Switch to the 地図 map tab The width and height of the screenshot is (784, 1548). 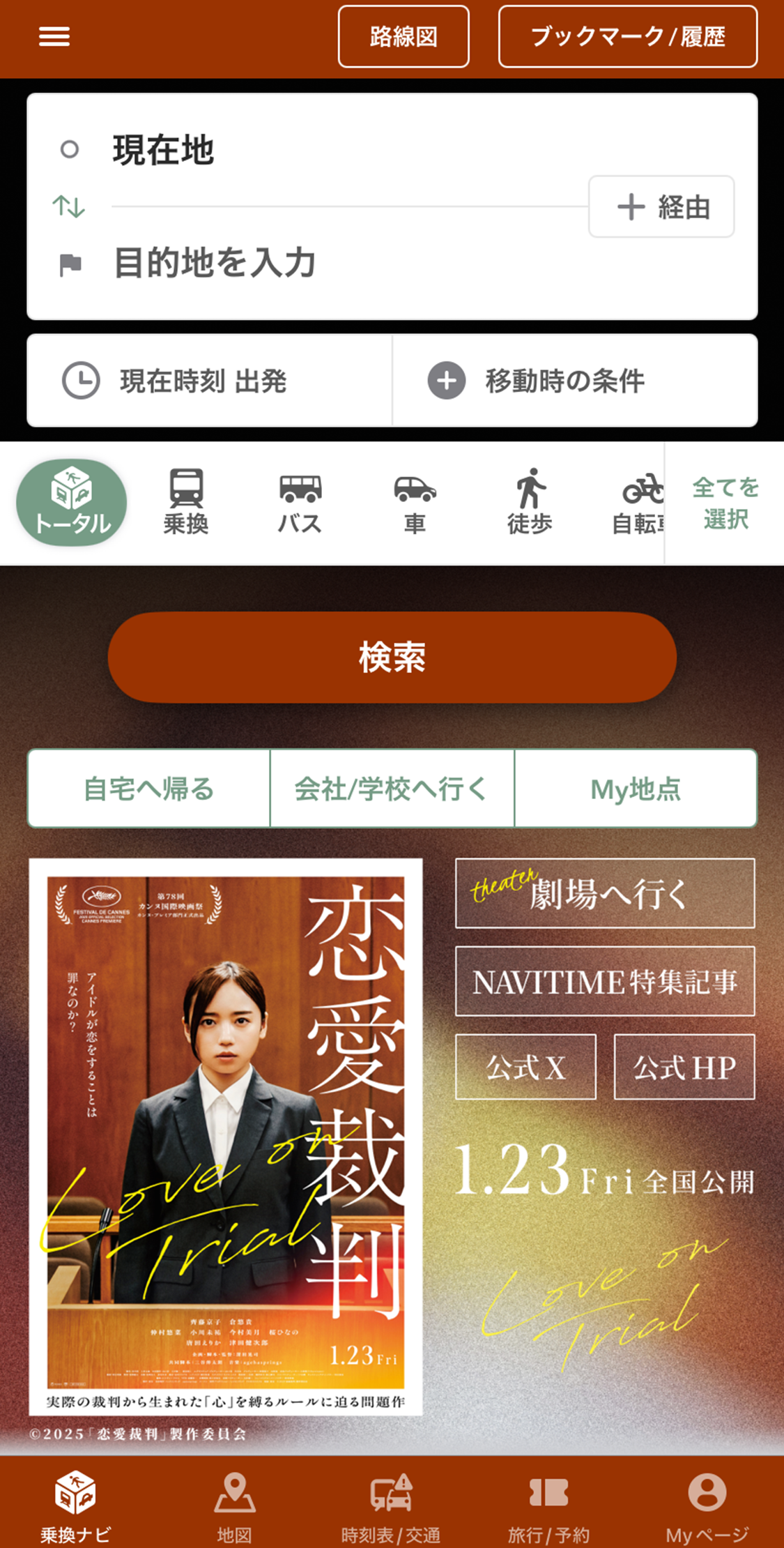[234, 1503]
